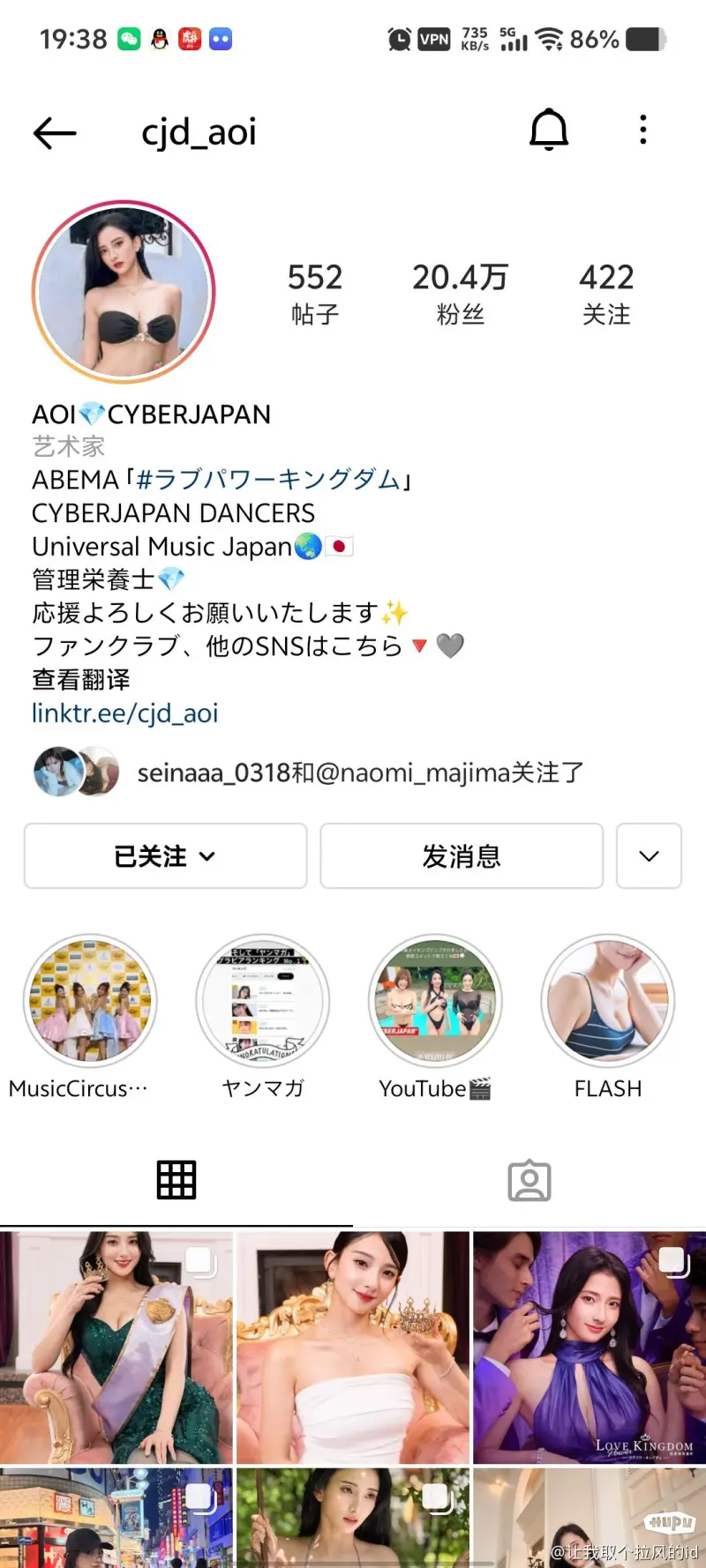The image size is (706, 1568).
Task: Tap the 已关注 following button
Action: pos(165,856)
